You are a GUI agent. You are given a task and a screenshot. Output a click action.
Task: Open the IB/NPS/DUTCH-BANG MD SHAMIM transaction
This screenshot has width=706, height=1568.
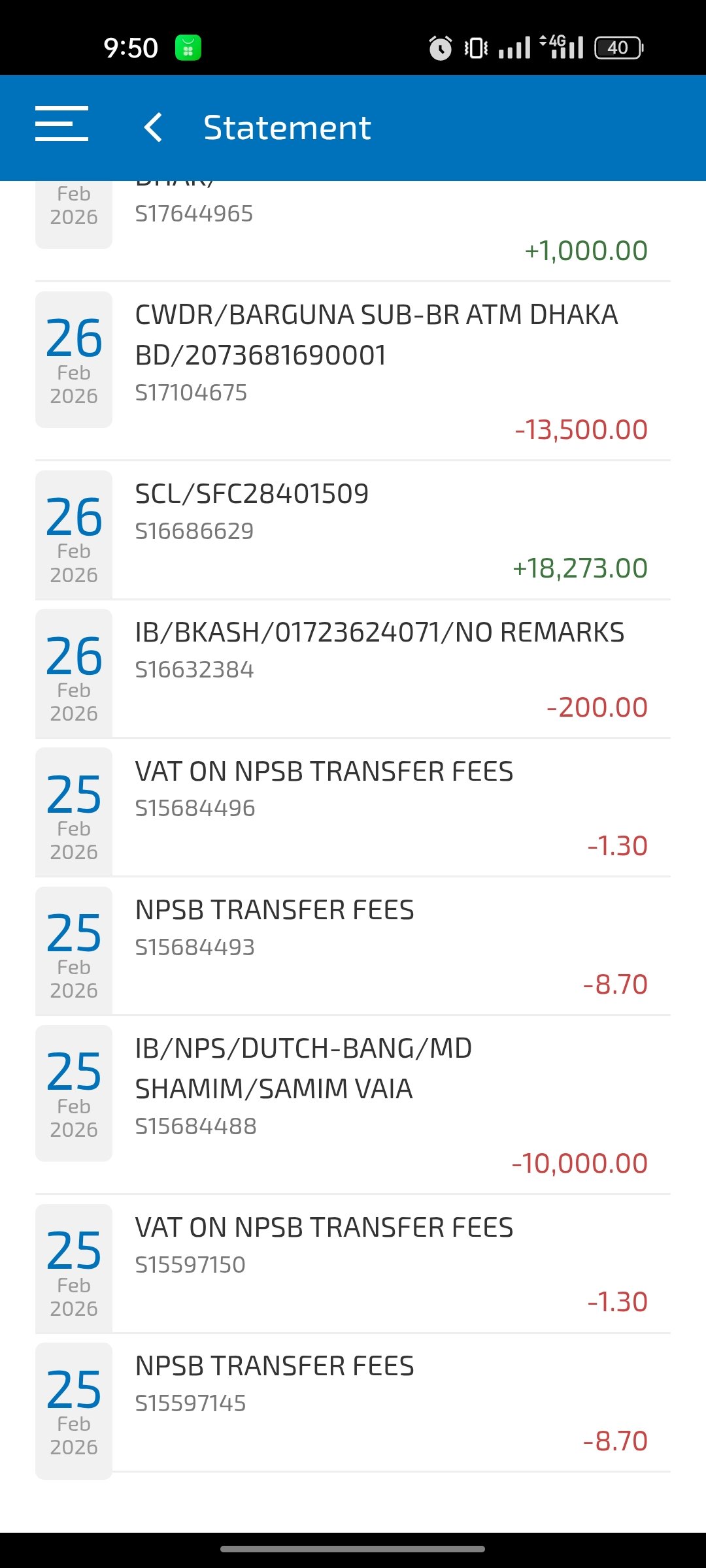click(353, 1105)
